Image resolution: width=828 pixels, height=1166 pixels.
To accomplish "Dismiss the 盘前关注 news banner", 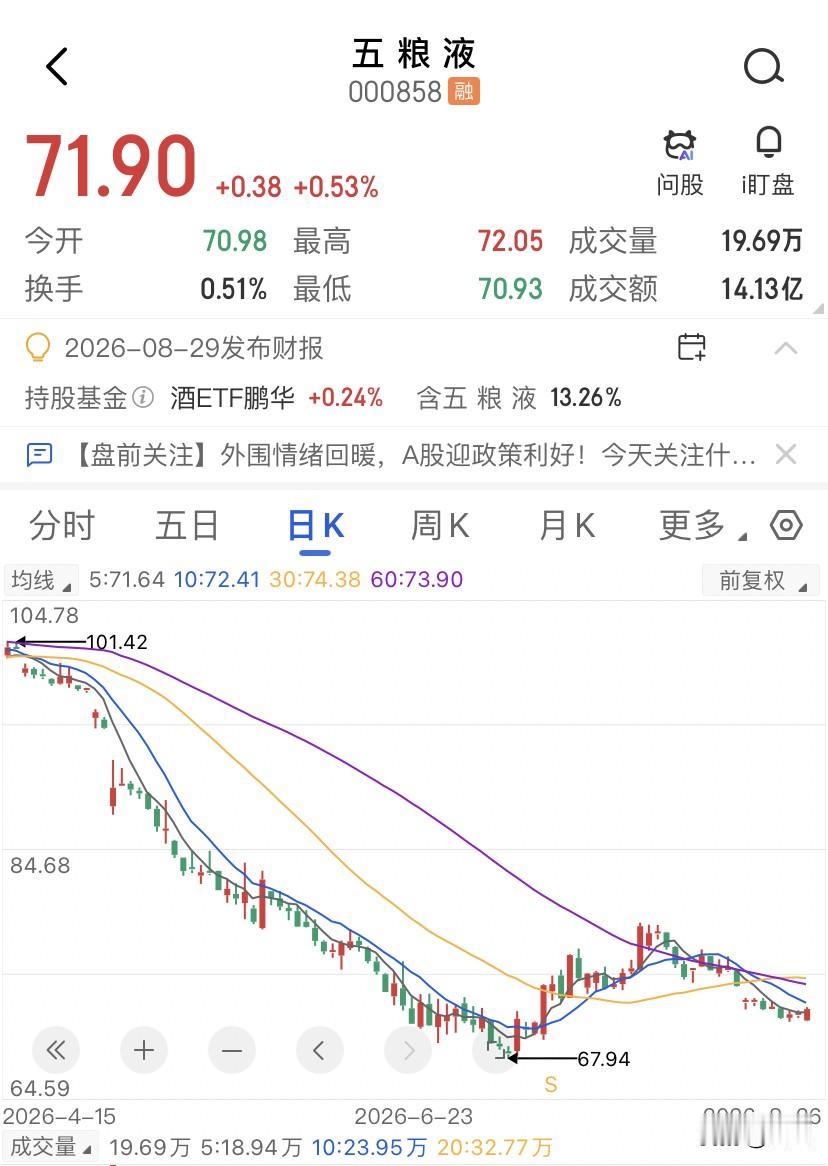I will pos(786,454).
